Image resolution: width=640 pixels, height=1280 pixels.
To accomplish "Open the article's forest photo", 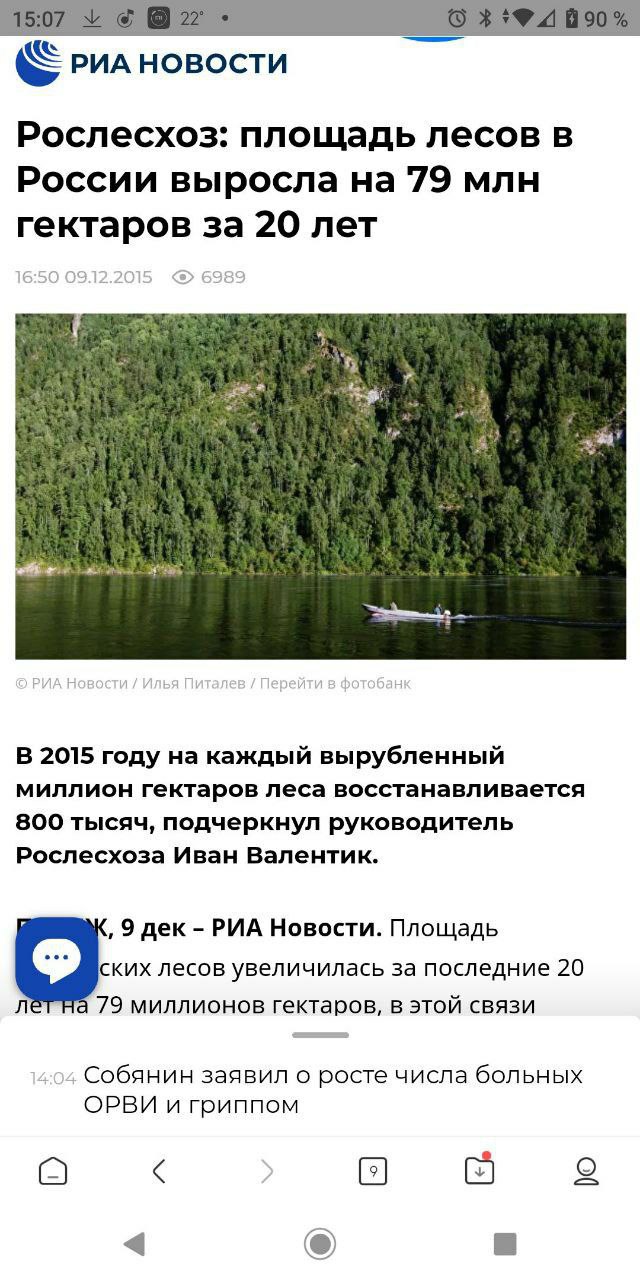I will [x=320, y=486].
